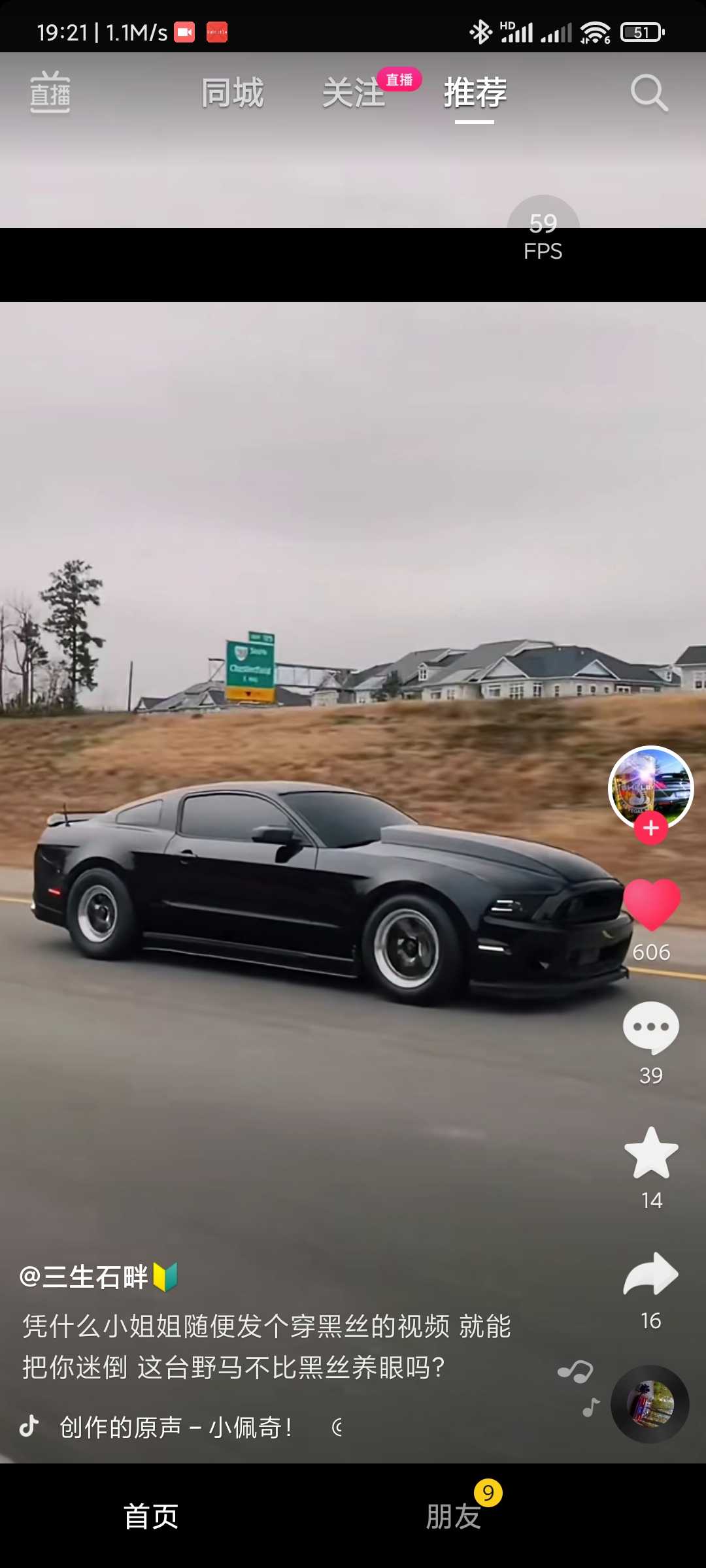The height and width of the screenshot is (1568, 706).
Task: Open the rotating music disc
Action: tap(650, 1404)
